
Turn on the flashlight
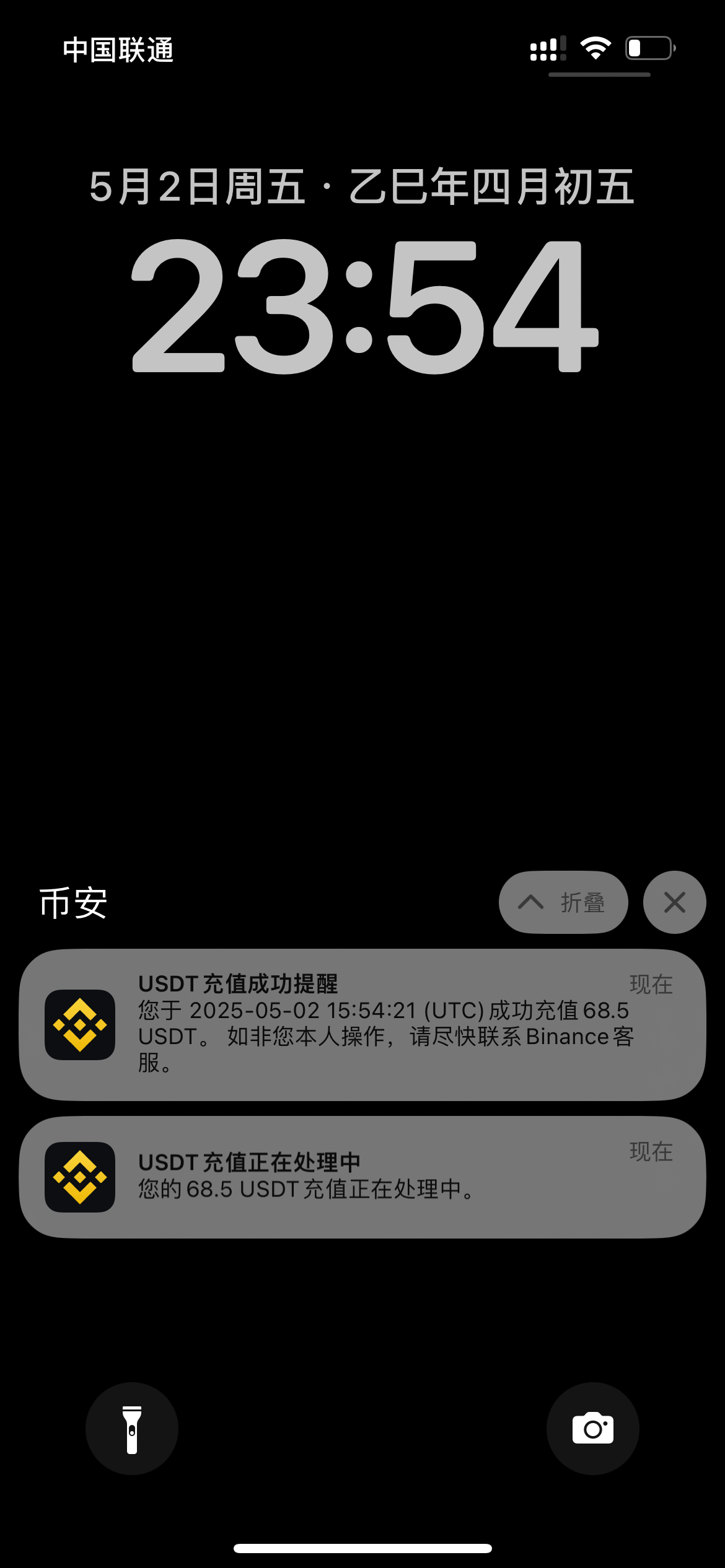click(x=132, y=1429)
